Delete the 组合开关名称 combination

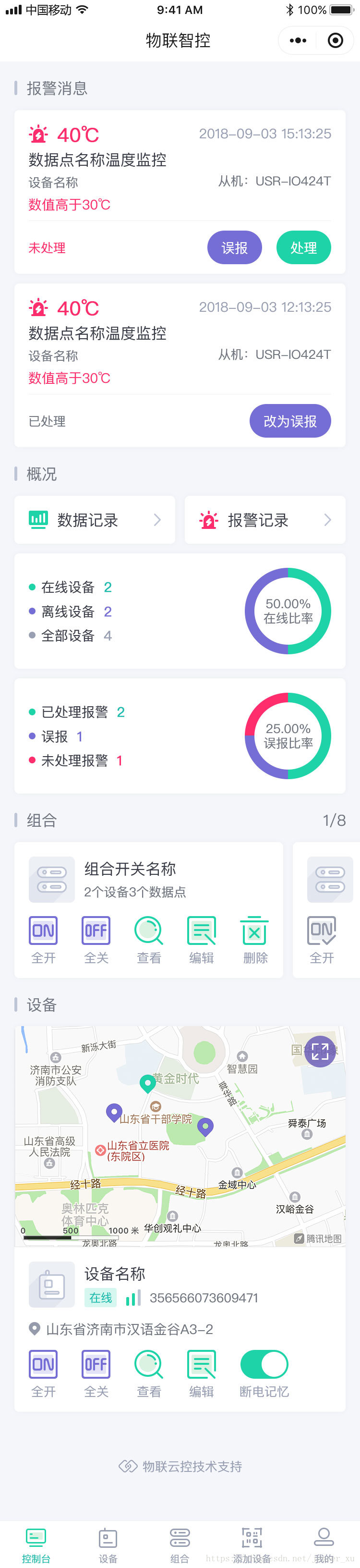point(255,939)
